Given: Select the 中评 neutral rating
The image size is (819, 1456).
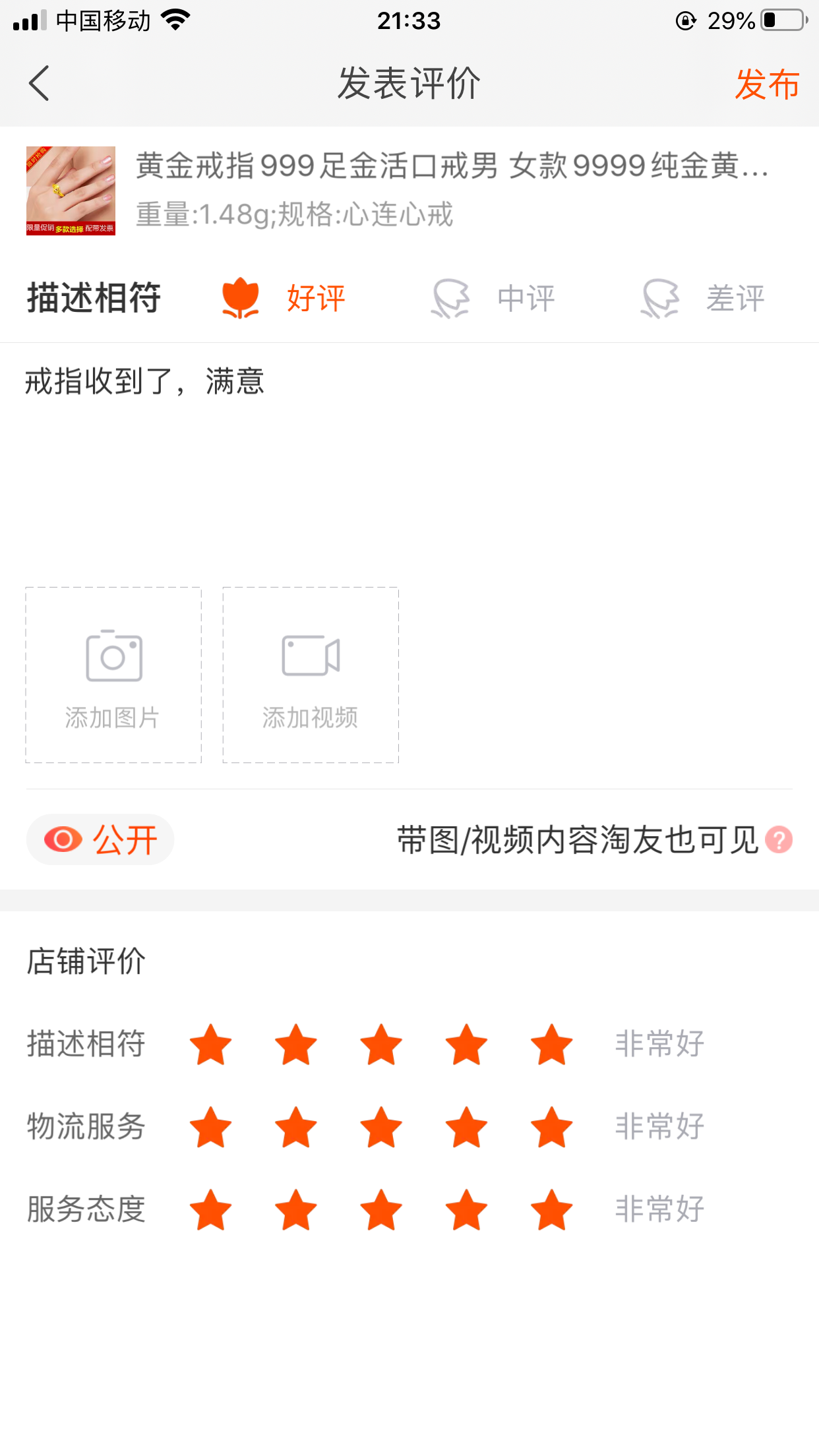Looking at the screenshot, I should click(493, 298).
